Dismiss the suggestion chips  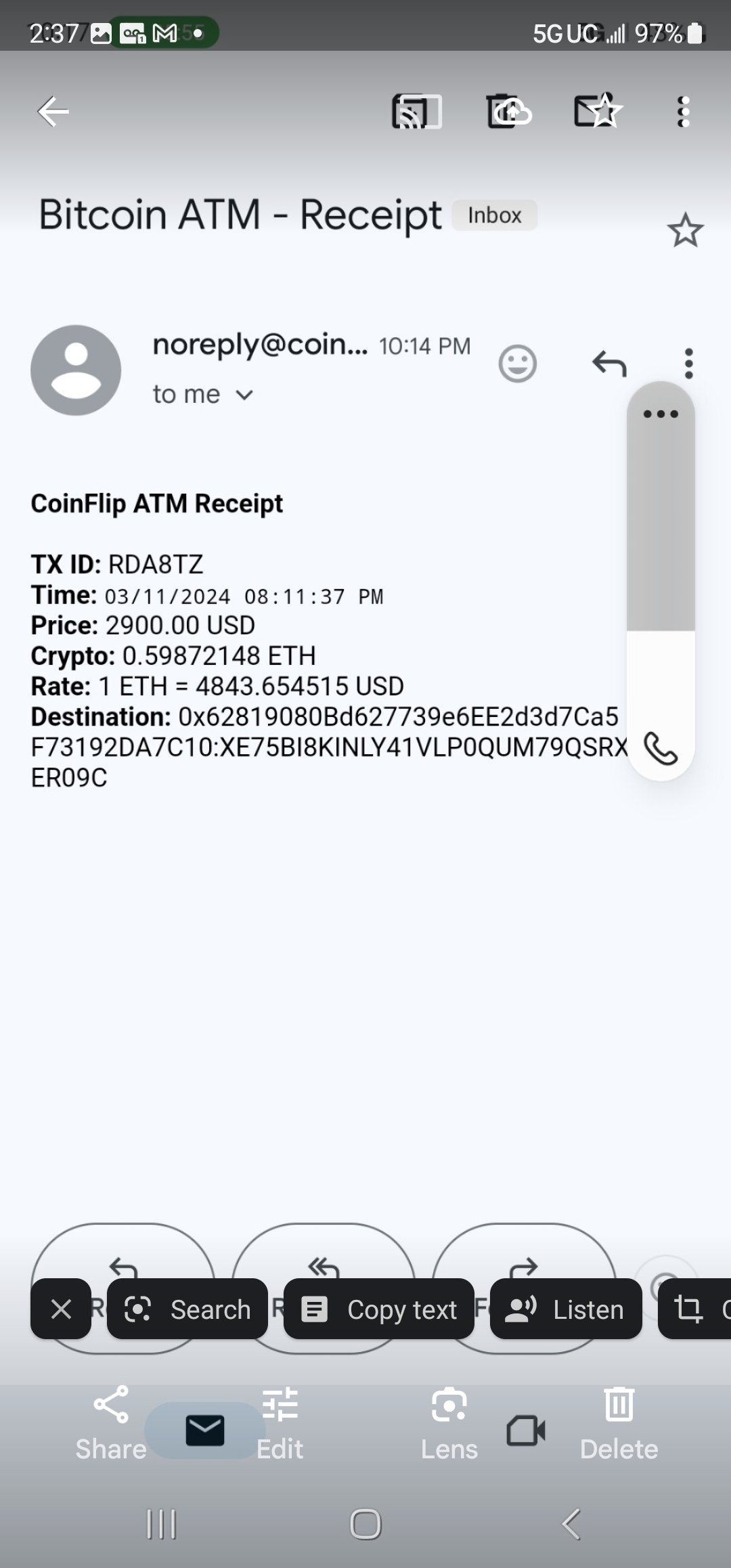[61, 1309]
